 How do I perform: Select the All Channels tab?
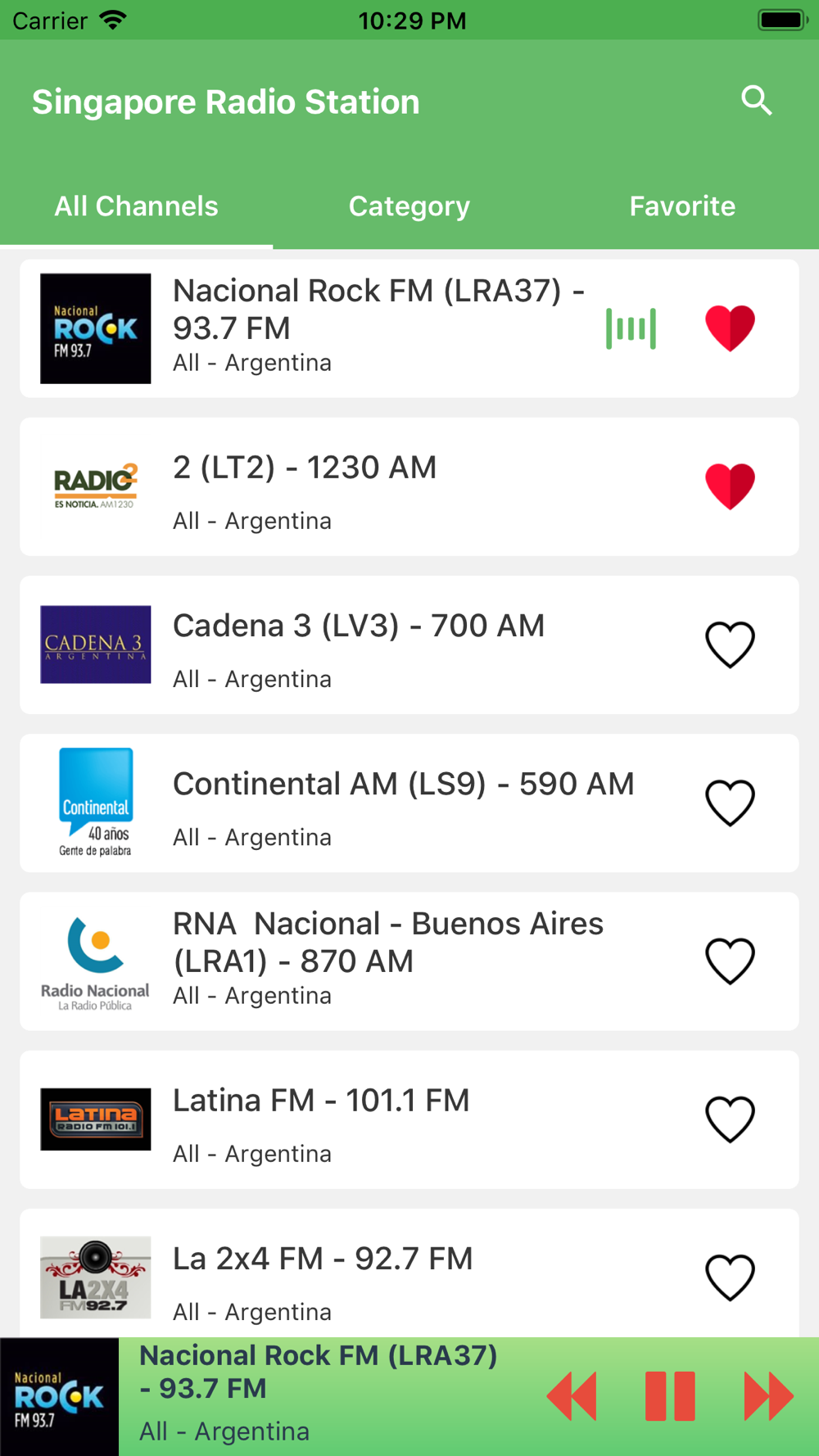point(136,206)
